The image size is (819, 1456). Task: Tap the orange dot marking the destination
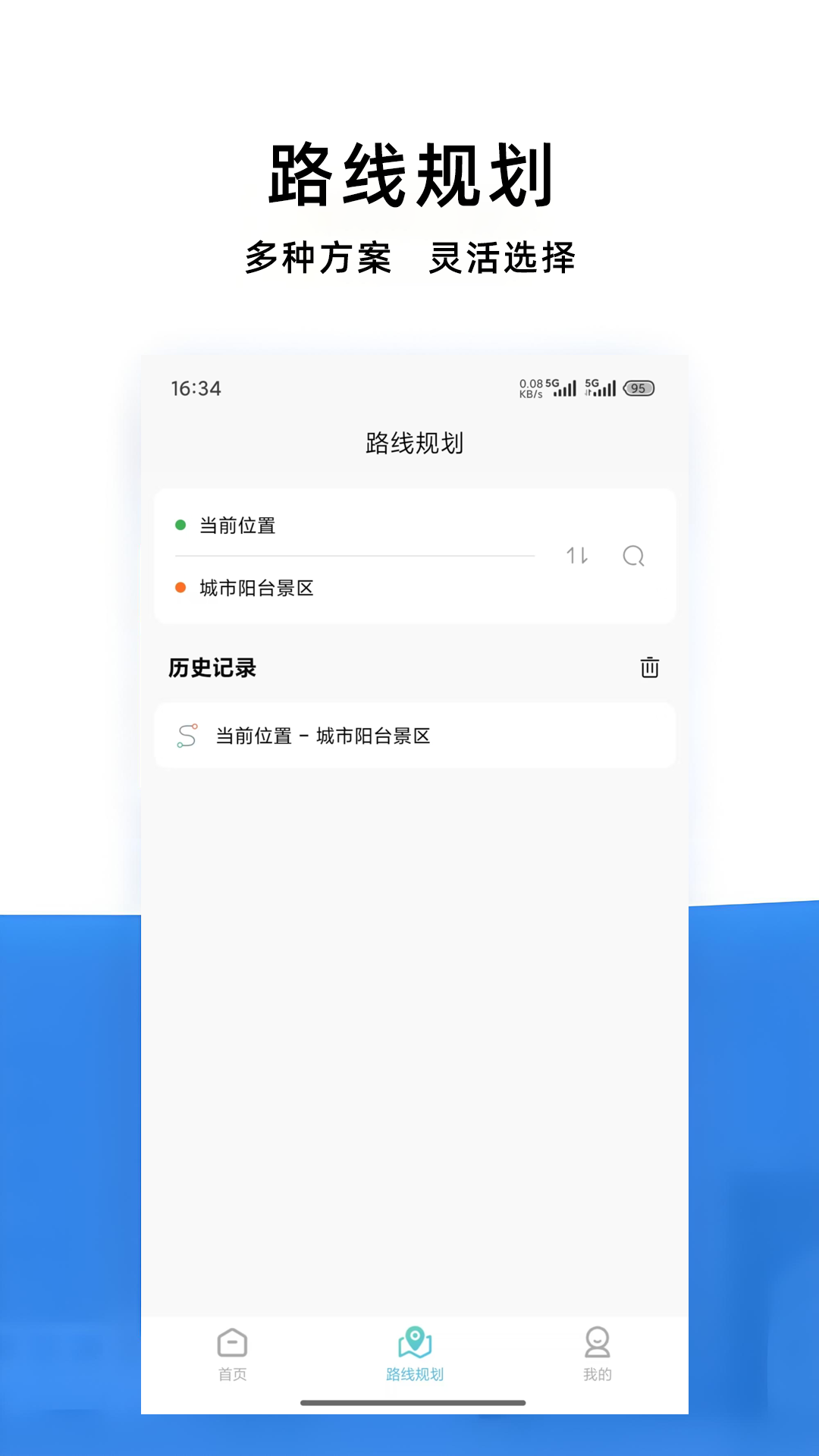click(x=180, y=587)
